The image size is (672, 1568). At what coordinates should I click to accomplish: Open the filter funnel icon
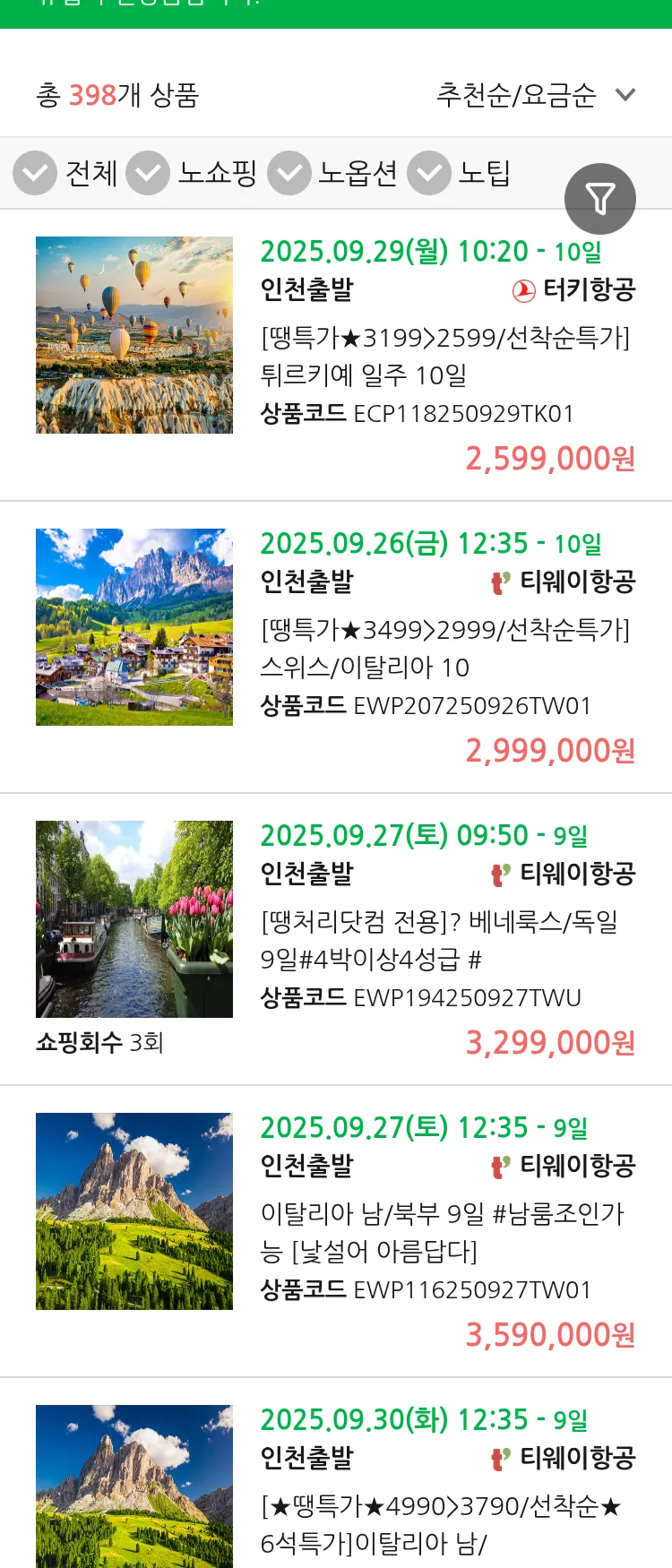[600, 198]
